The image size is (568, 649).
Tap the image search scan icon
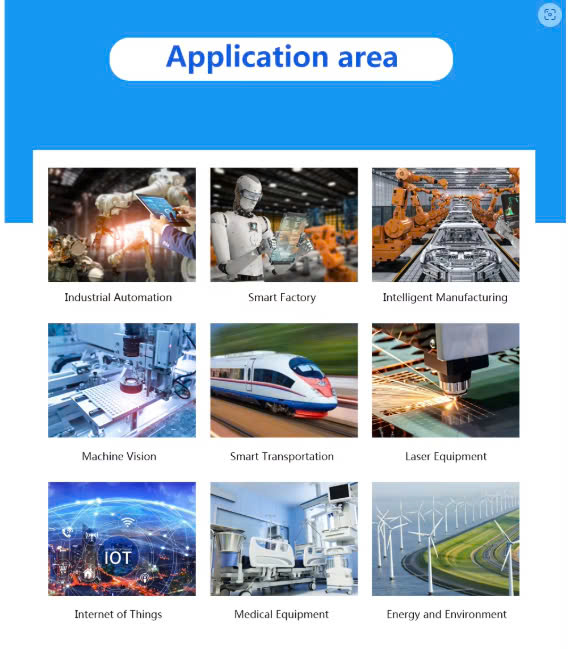pos(549,15)
